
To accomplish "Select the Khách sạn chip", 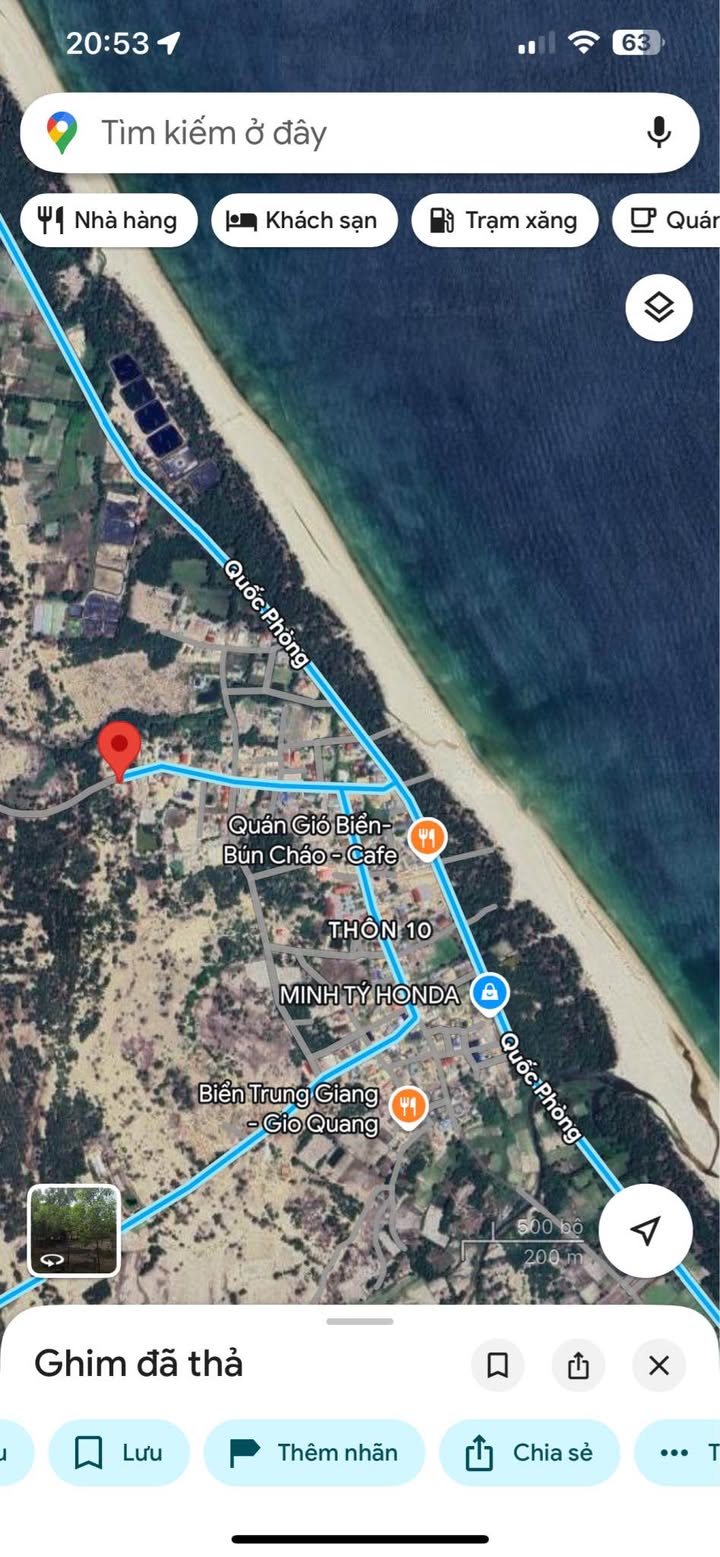I will point(304,221).
